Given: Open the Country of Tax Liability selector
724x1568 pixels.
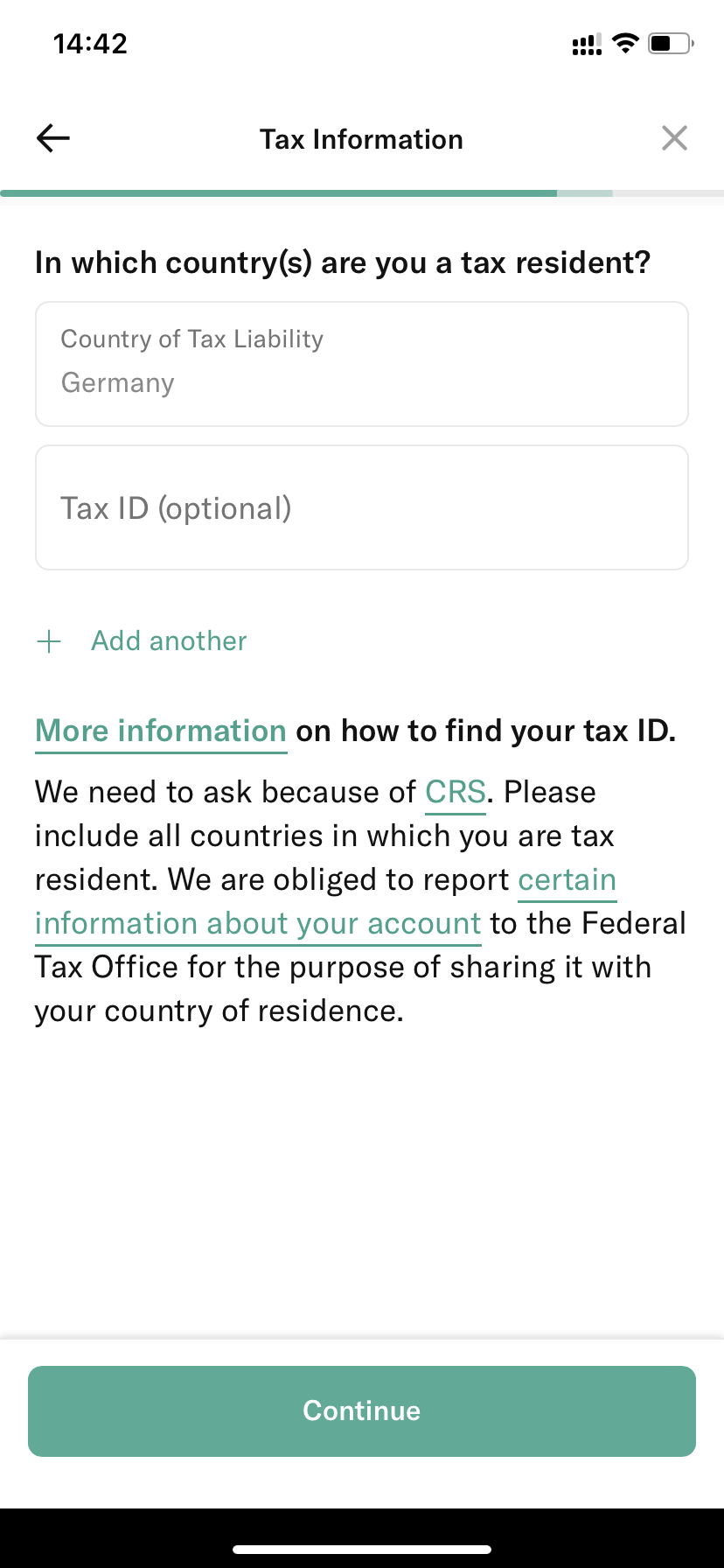Looking at the screenshot, I should coord(362,364).
